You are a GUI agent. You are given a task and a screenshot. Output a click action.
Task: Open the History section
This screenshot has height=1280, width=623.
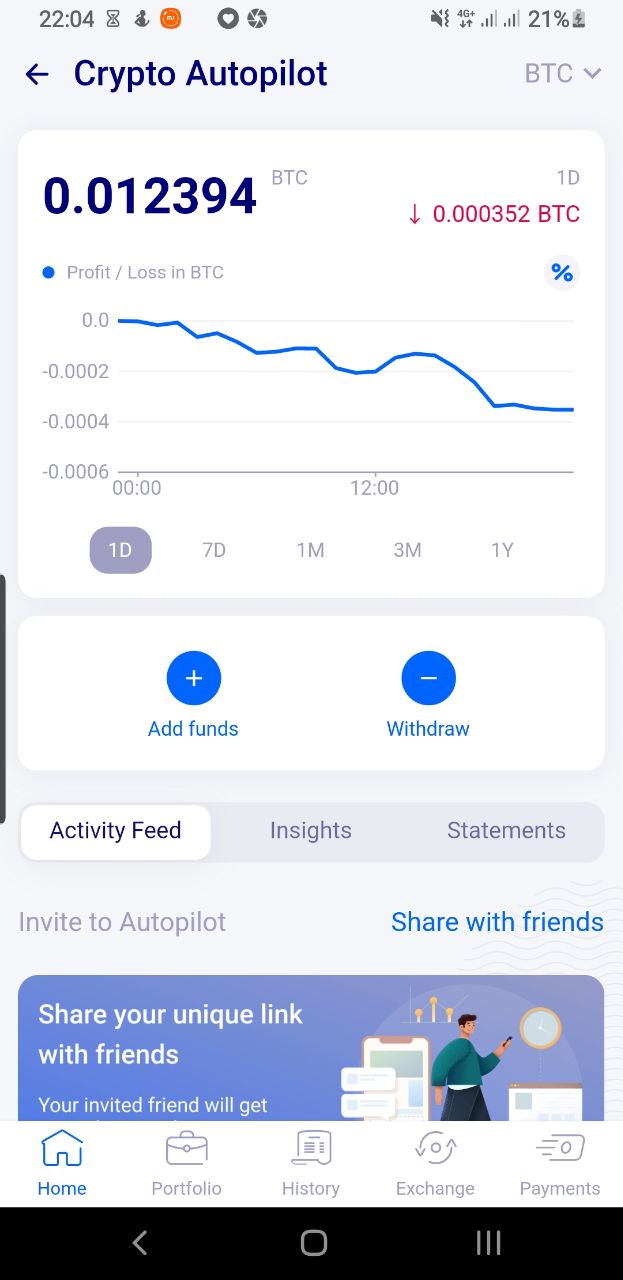coord(311,1163)
